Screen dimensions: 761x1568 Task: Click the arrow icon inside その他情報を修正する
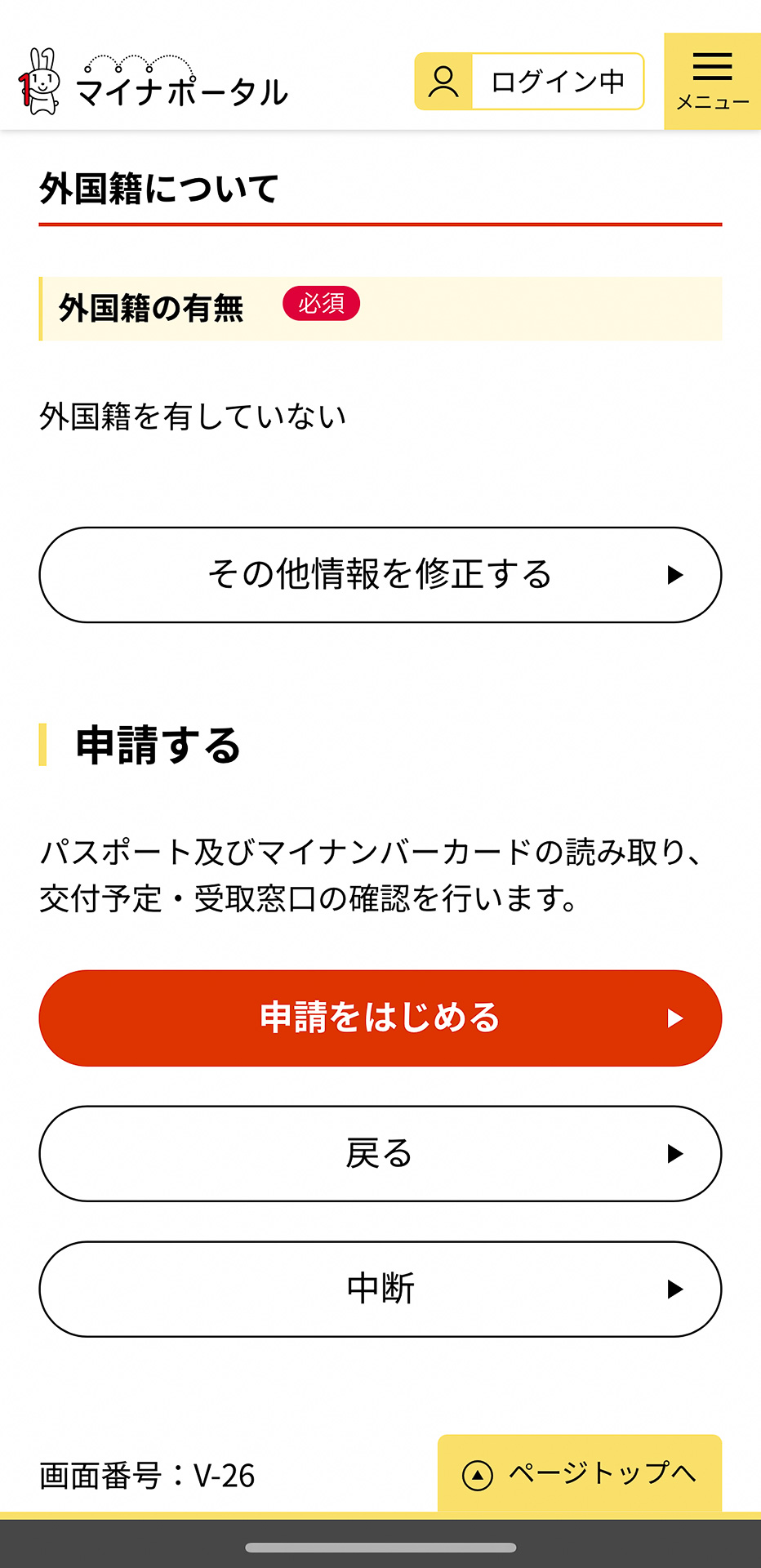coord(675,574)
